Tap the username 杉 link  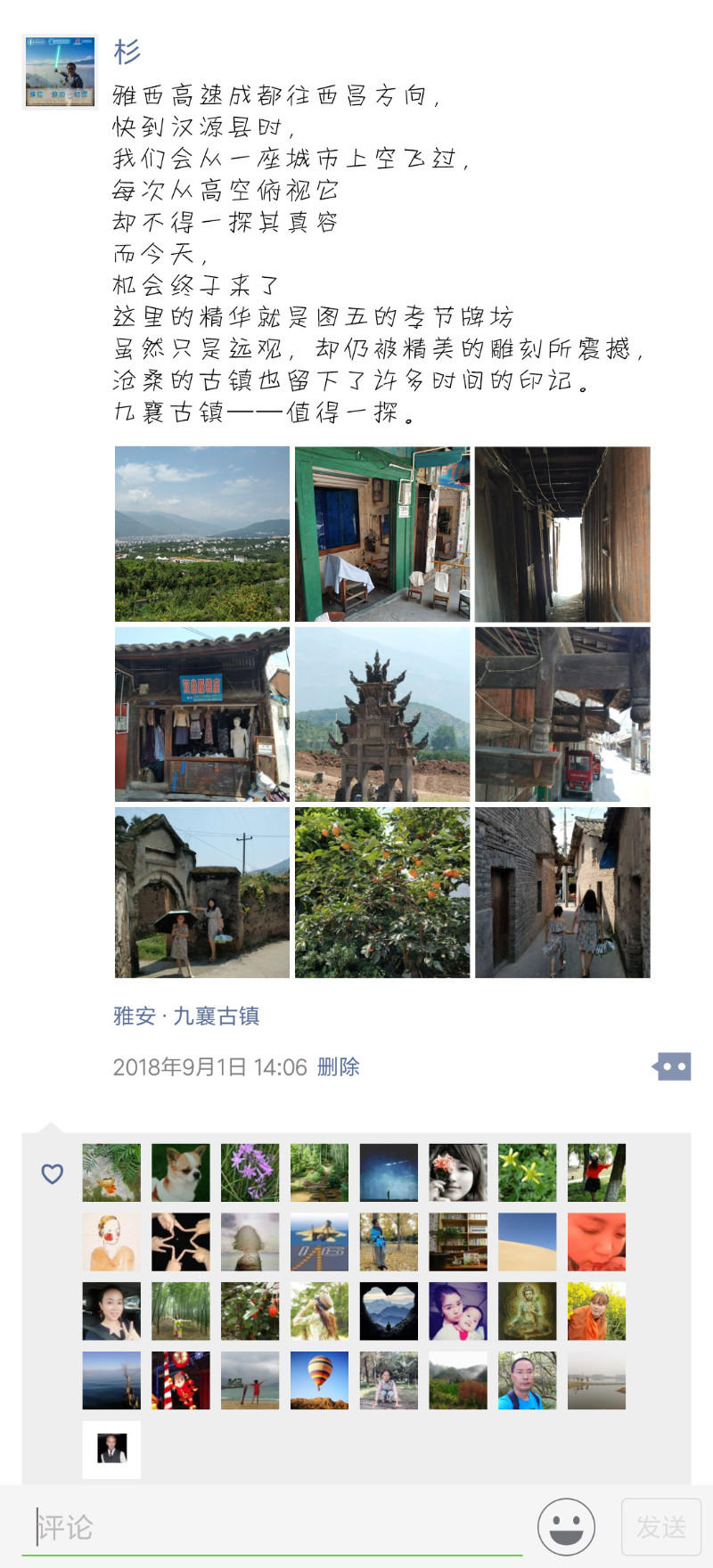pyautogui.click(x=127, y=52)
